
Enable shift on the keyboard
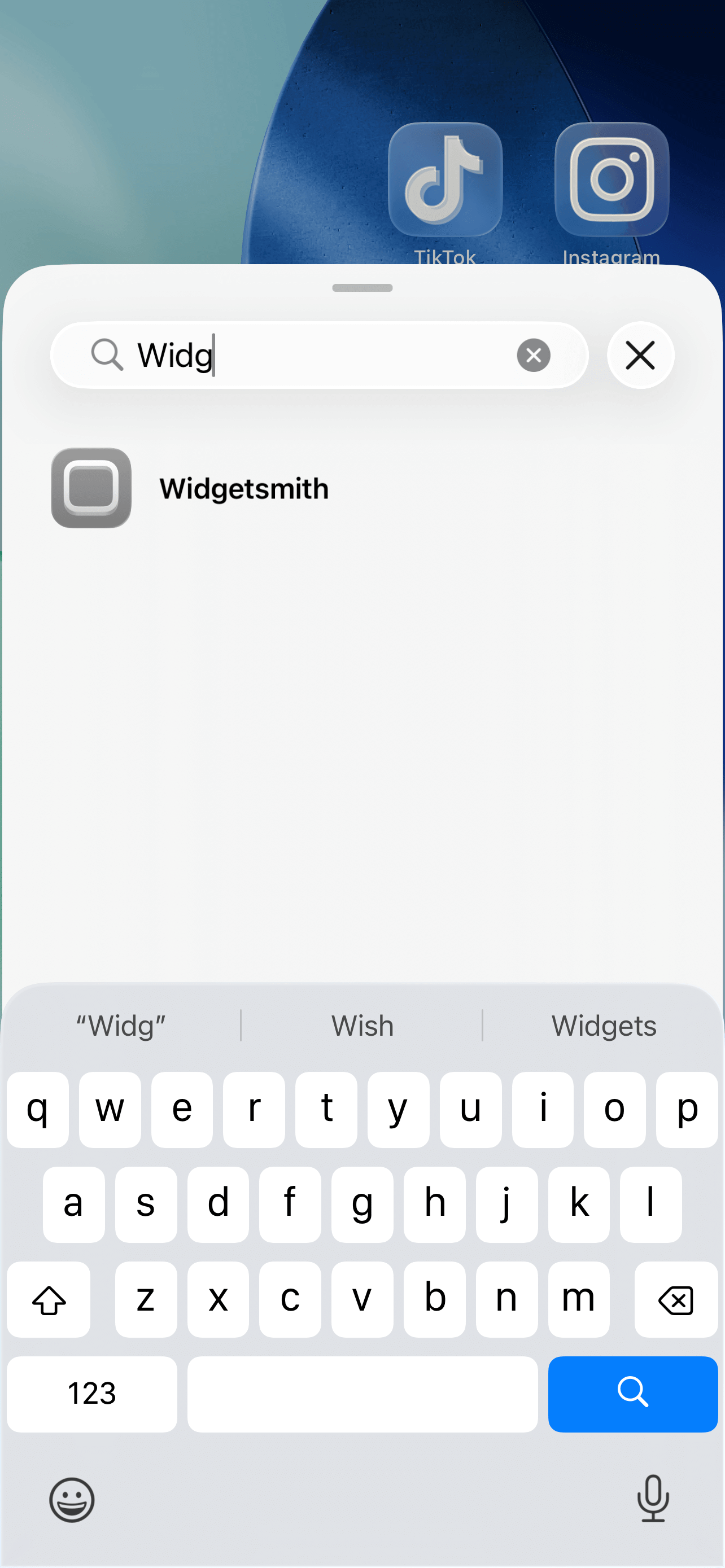click(49, 1299)
